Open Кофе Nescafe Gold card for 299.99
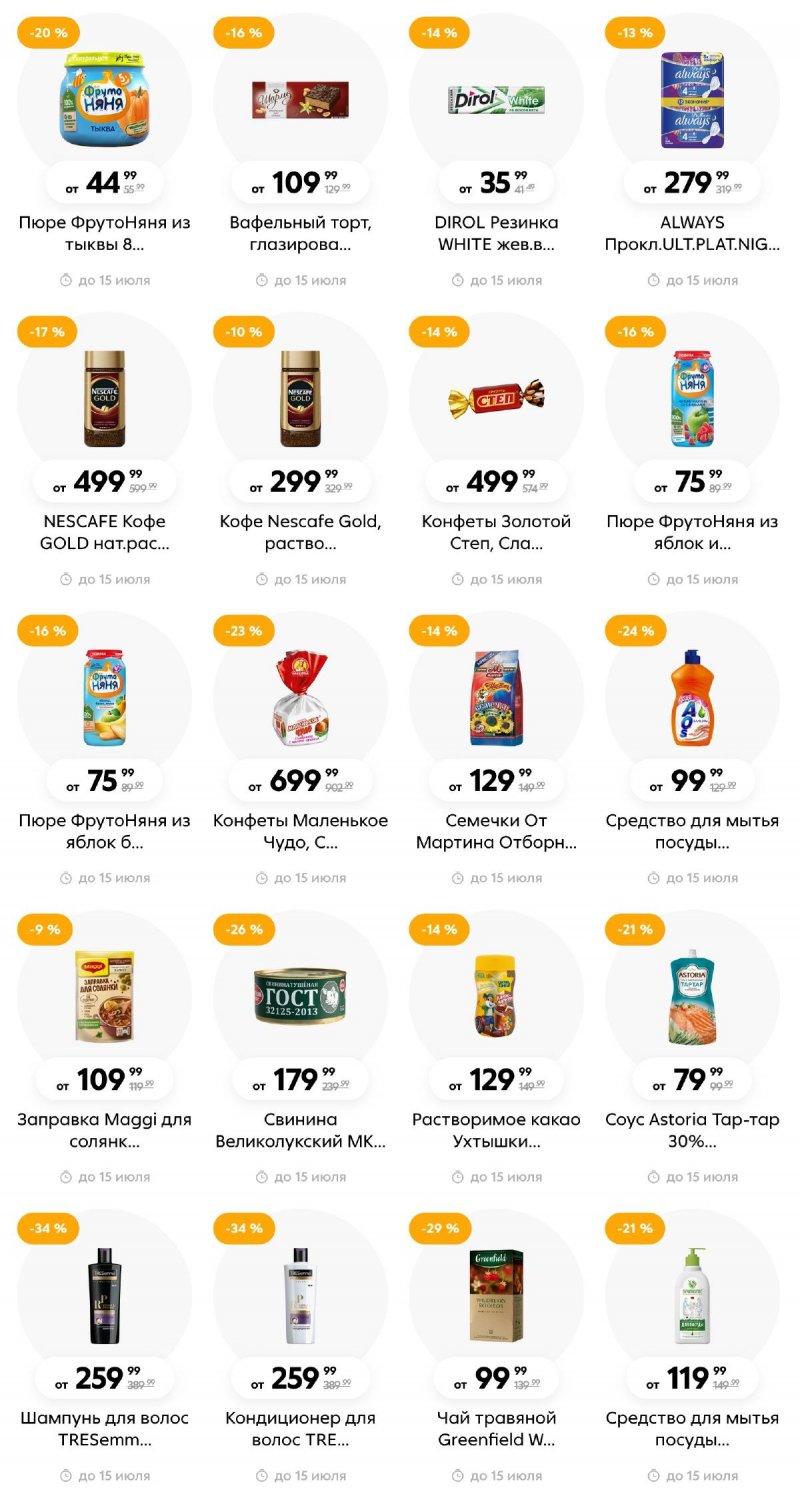The image size is (800, 1496). (x=300, y=400)
